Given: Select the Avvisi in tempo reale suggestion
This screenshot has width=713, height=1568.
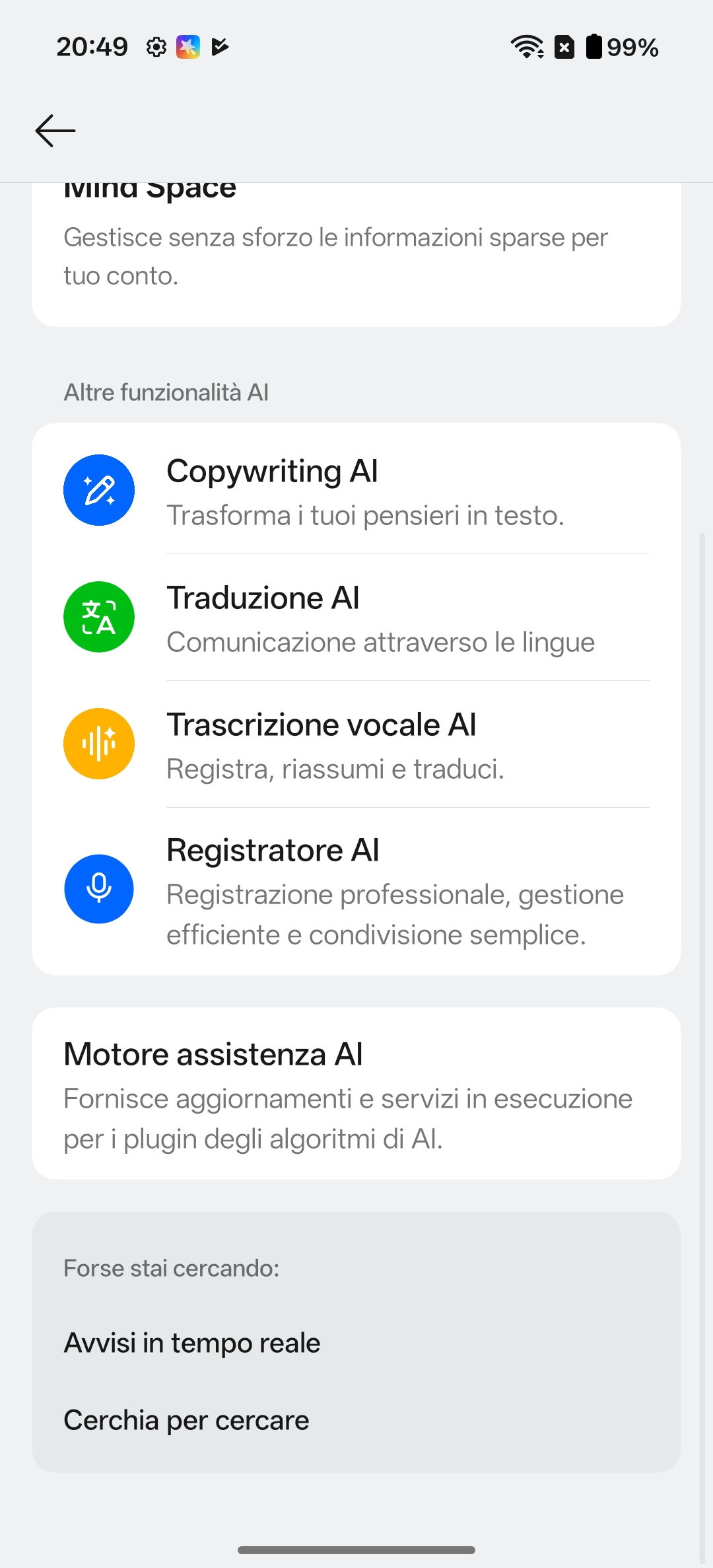Looking at the screenshot, I should click(192, 1343).
